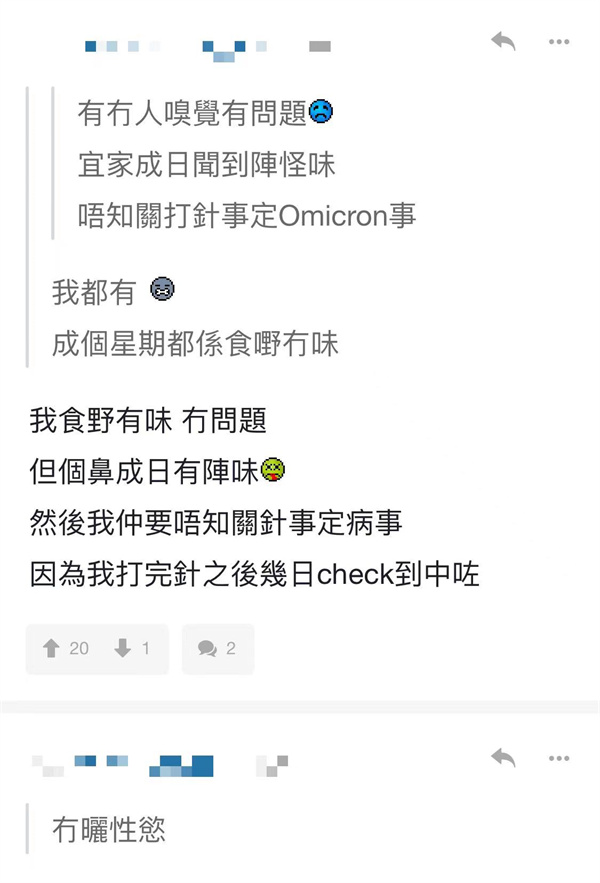Open overflow menu on the 我食野有味 post
600x883 pixels.
[x=559, y=41]
